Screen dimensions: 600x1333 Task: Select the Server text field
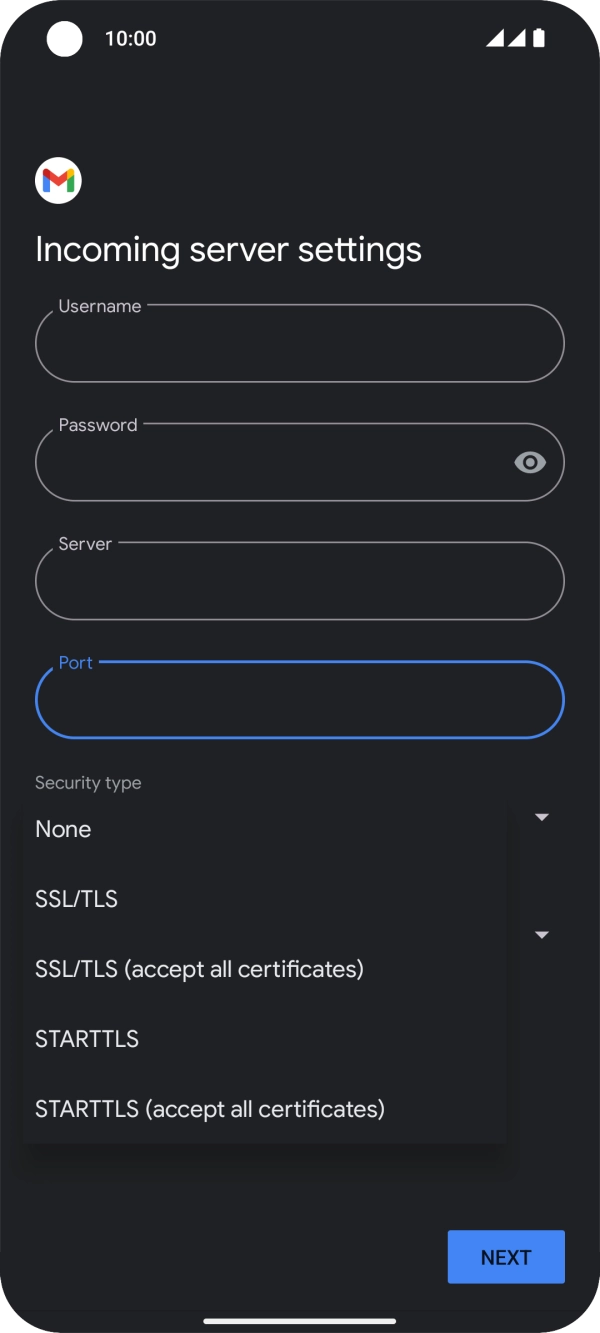pos(300,581)
